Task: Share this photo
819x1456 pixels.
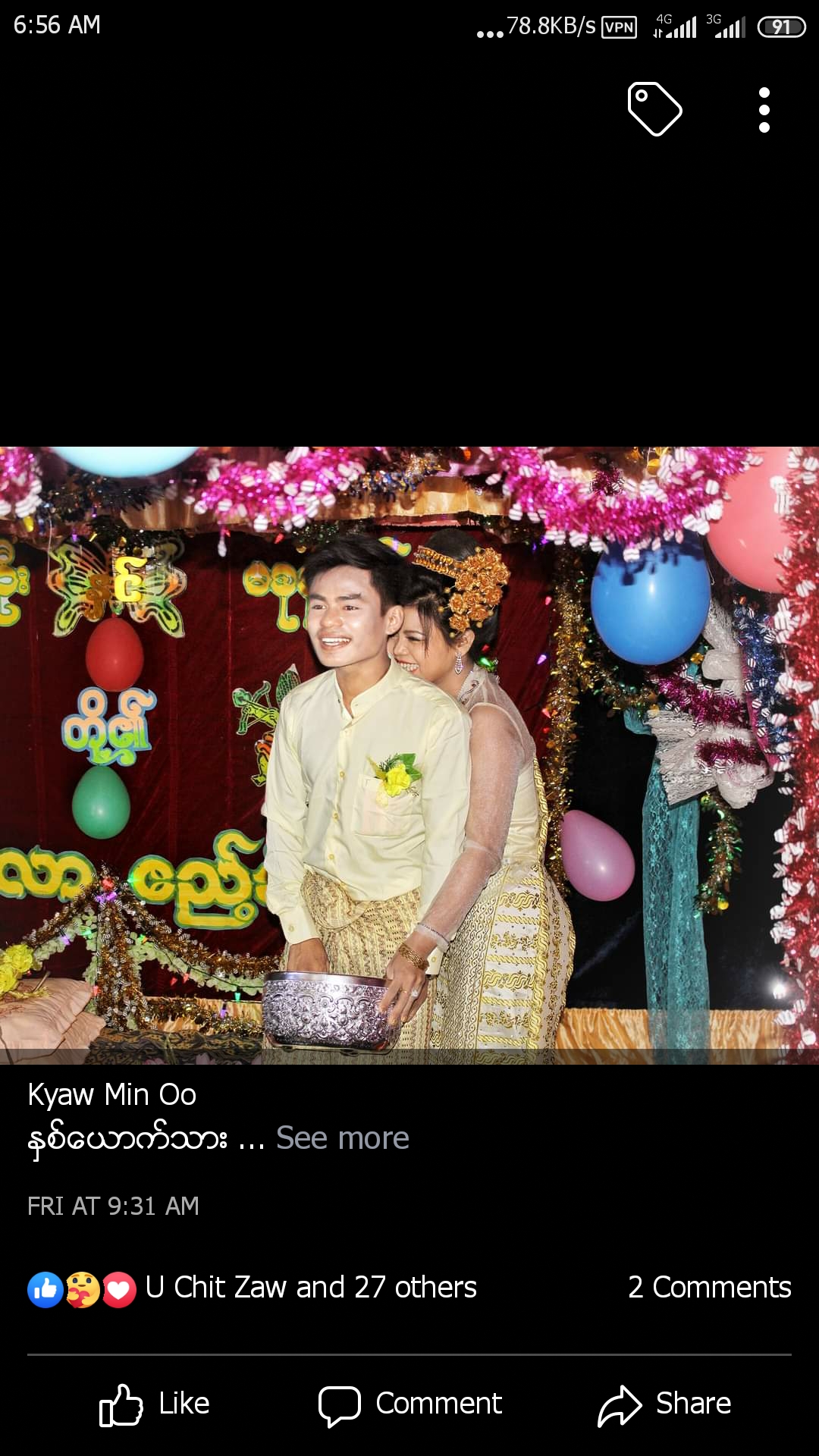Action: (664, 1404)
